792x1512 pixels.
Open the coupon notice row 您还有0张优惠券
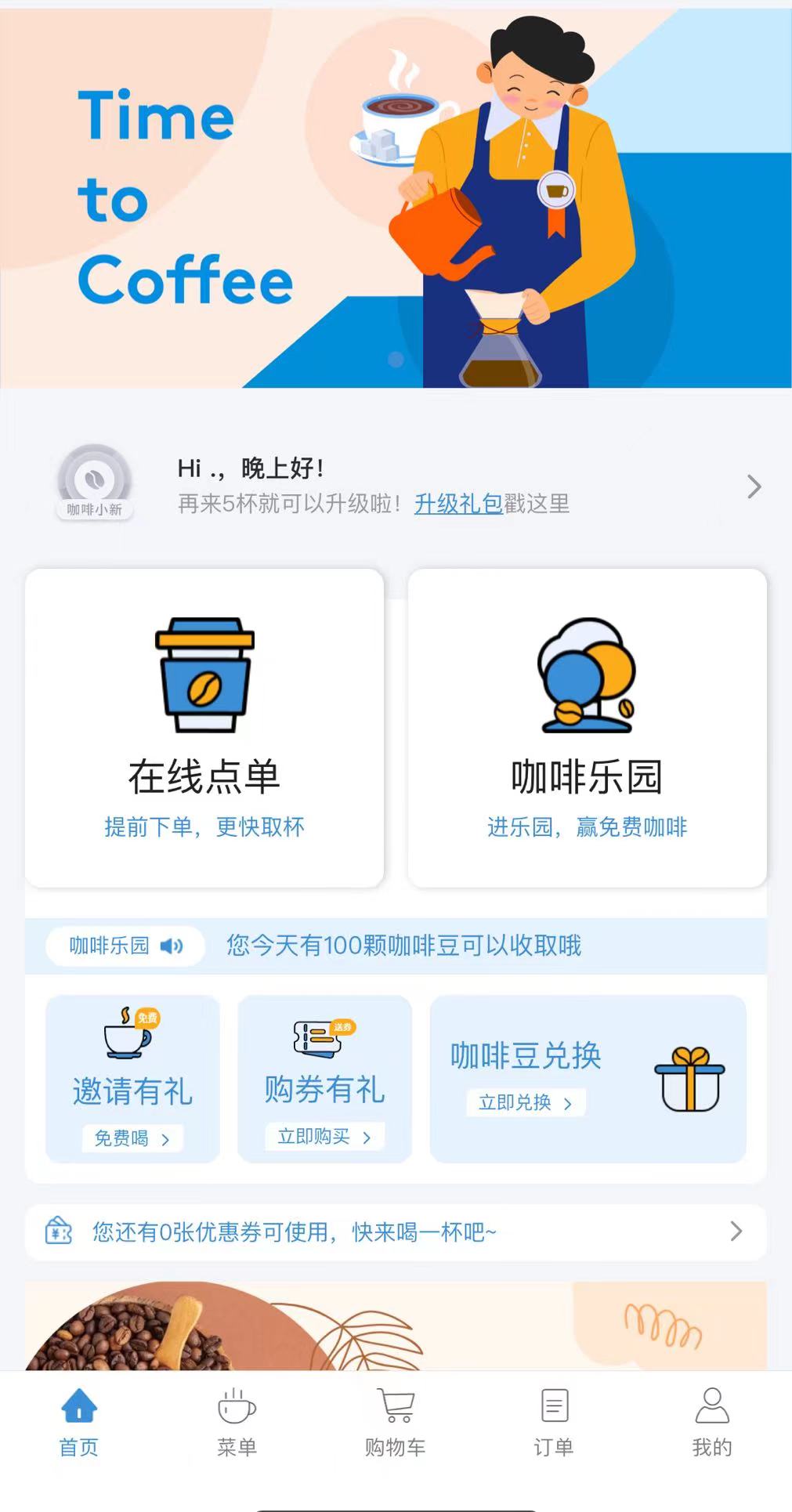click(x=396, y=1232)
